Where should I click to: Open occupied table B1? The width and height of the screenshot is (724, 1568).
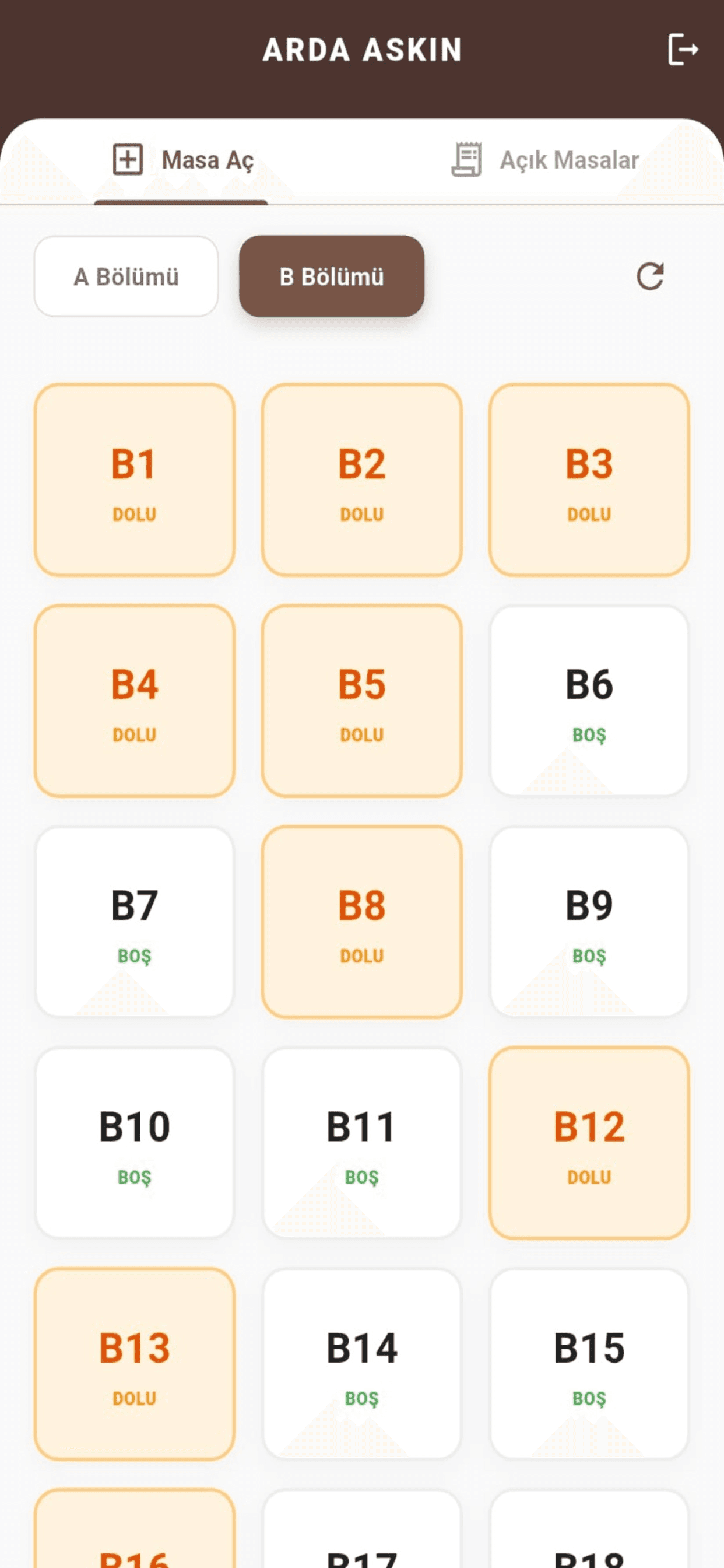[x=135, y=480]
